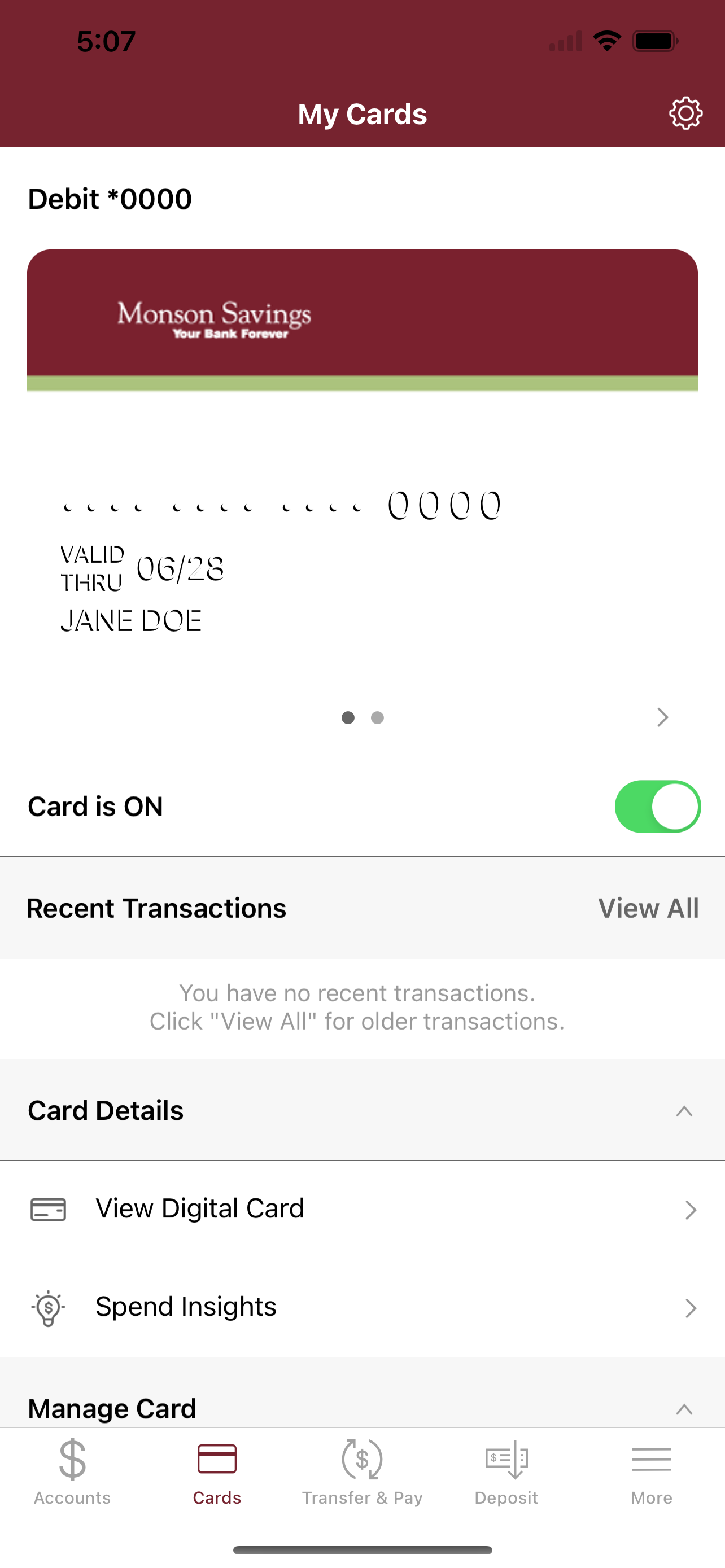Show the next card with the arrow
This screenshot has width=725, height=1568.
pos(662,717)
